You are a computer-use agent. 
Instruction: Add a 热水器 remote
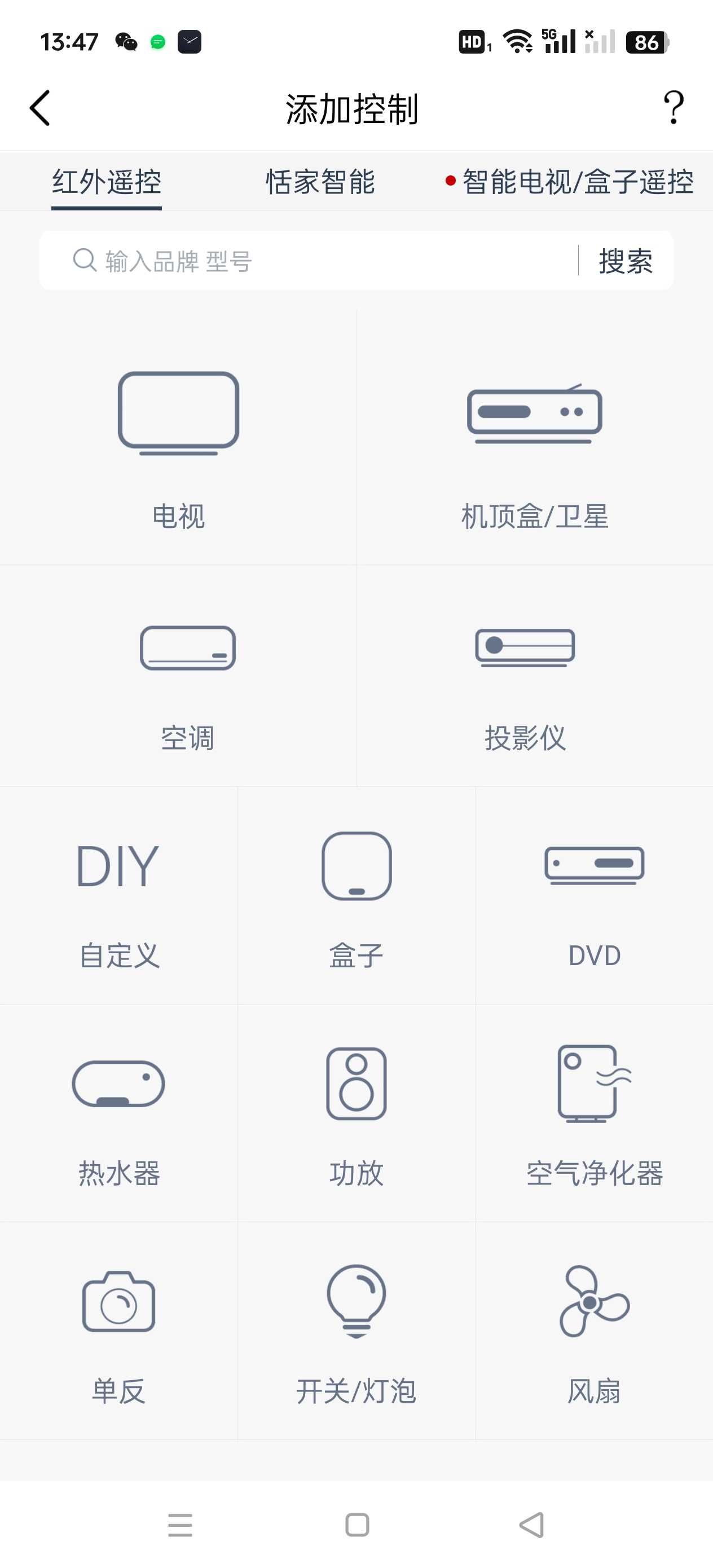pos(118,1114)
